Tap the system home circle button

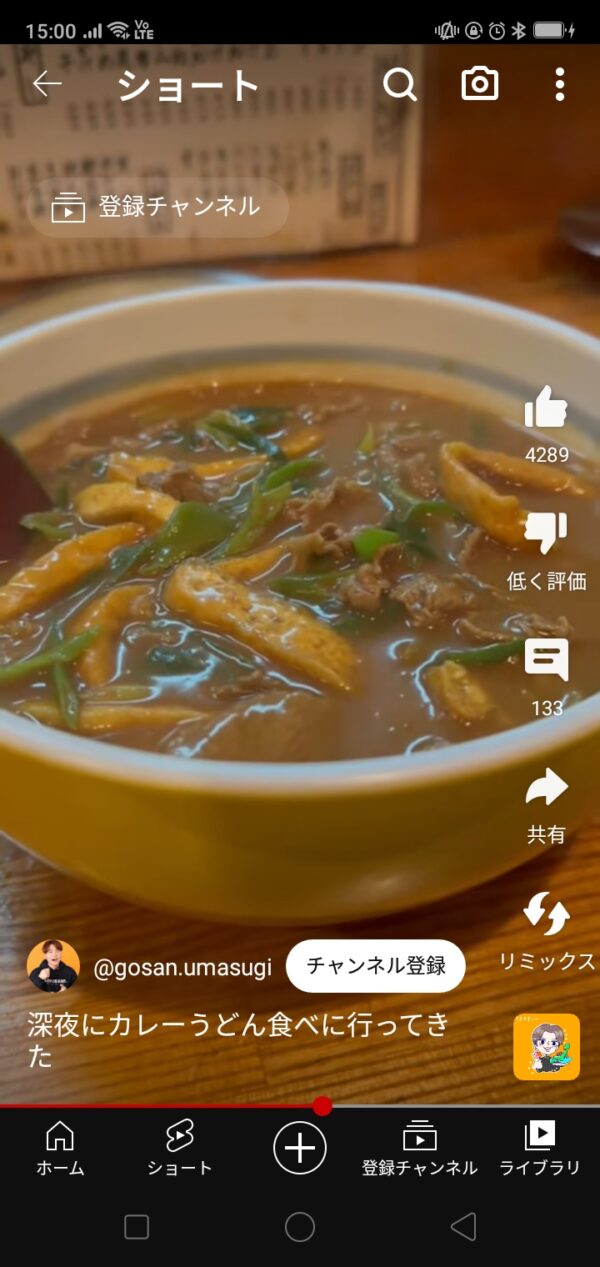pos(300,1227)
